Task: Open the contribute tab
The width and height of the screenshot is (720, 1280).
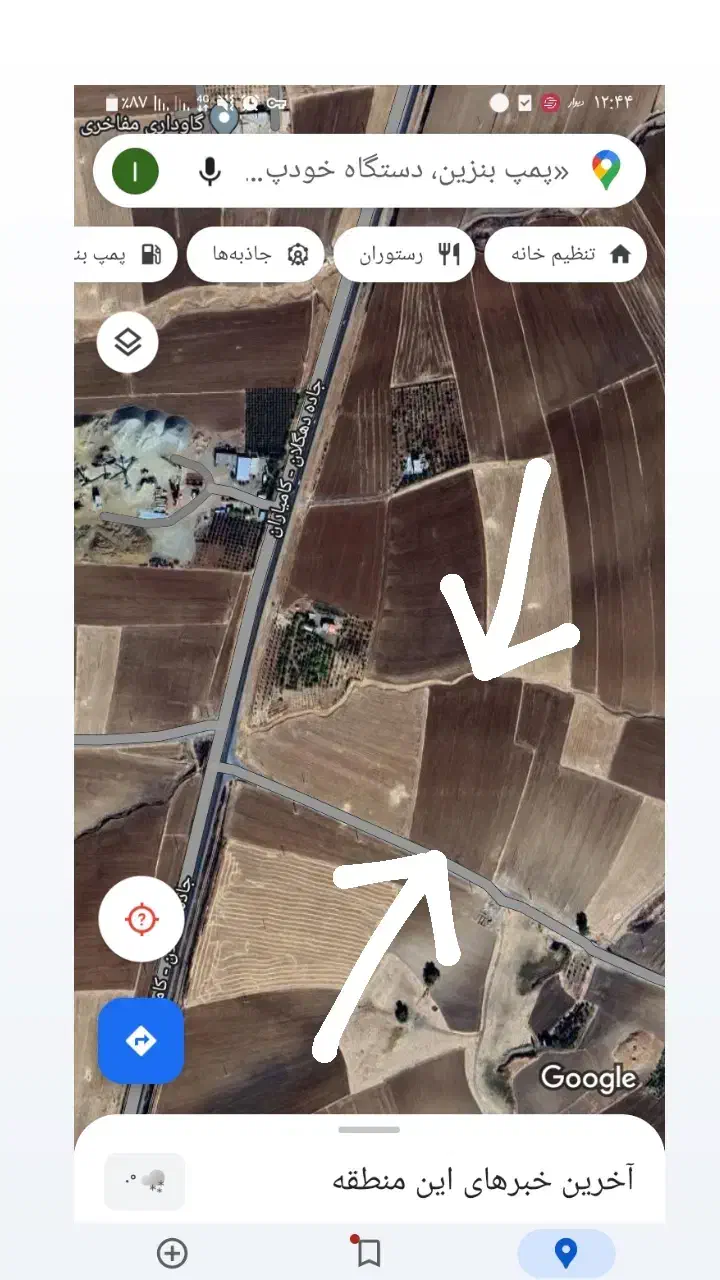Action: pos(172,1252)
